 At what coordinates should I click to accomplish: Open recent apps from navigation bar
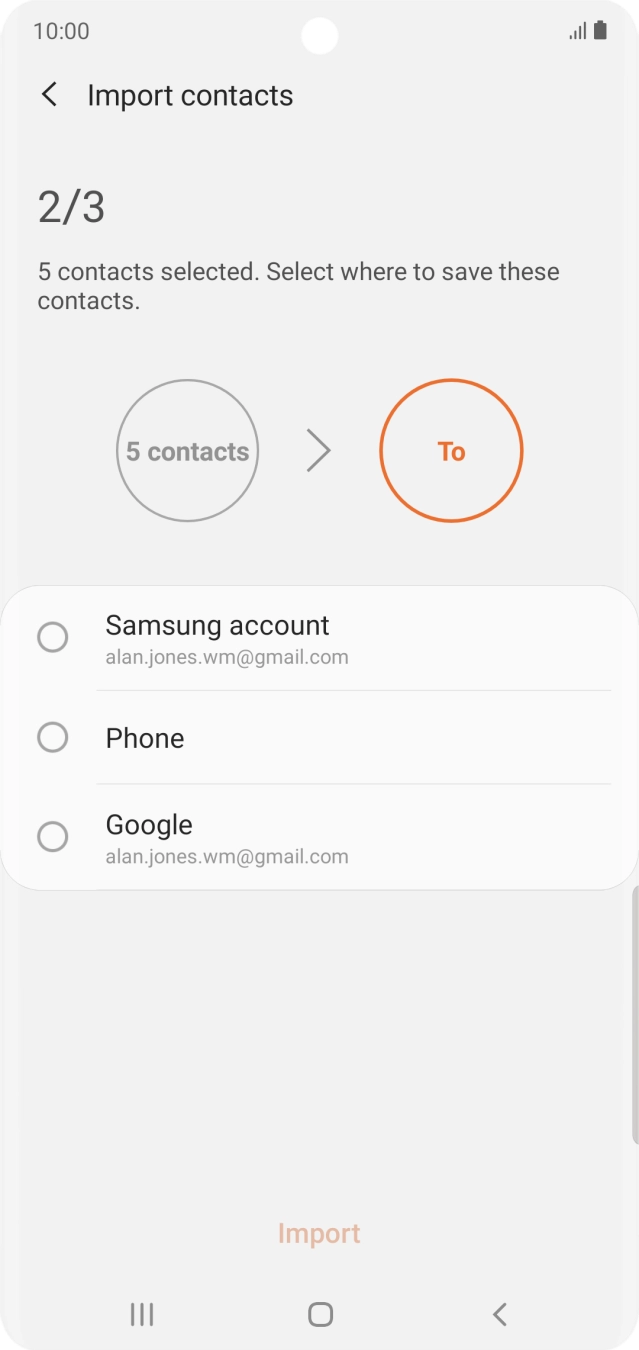(142, 1314)
